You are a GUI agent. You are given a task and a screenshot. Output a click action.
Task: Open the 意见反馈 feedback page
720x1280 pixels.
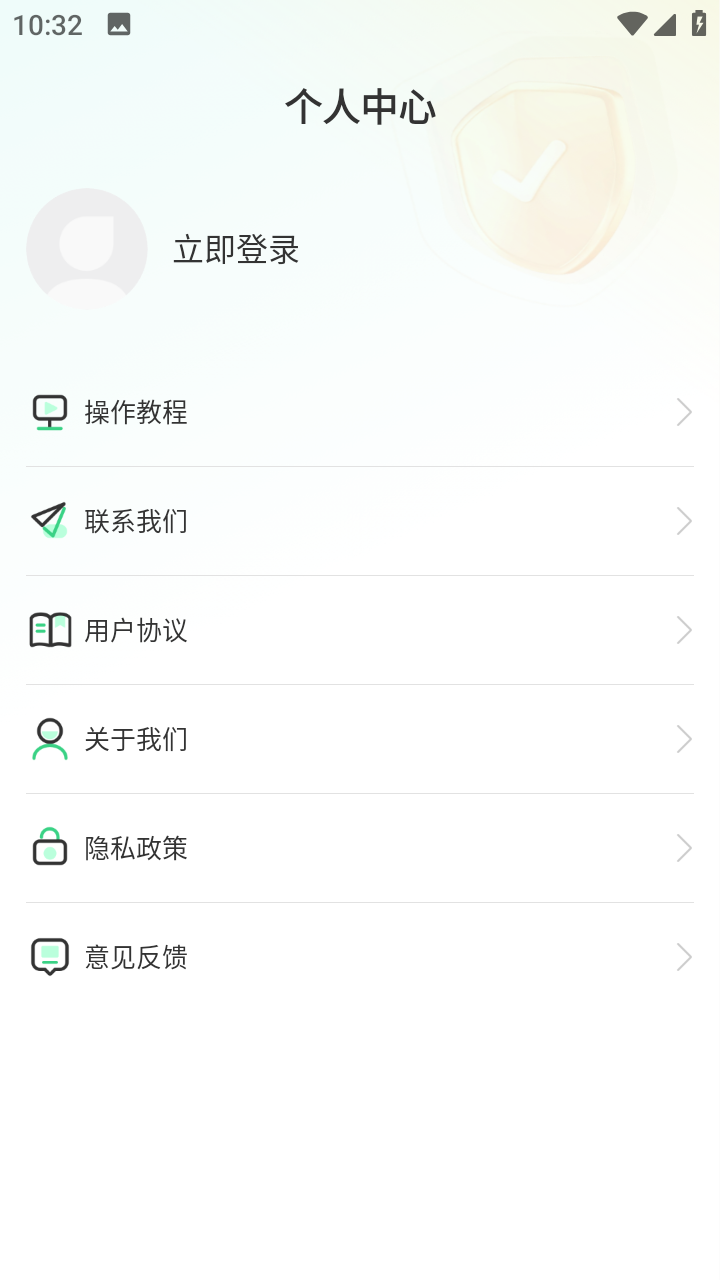136,957
